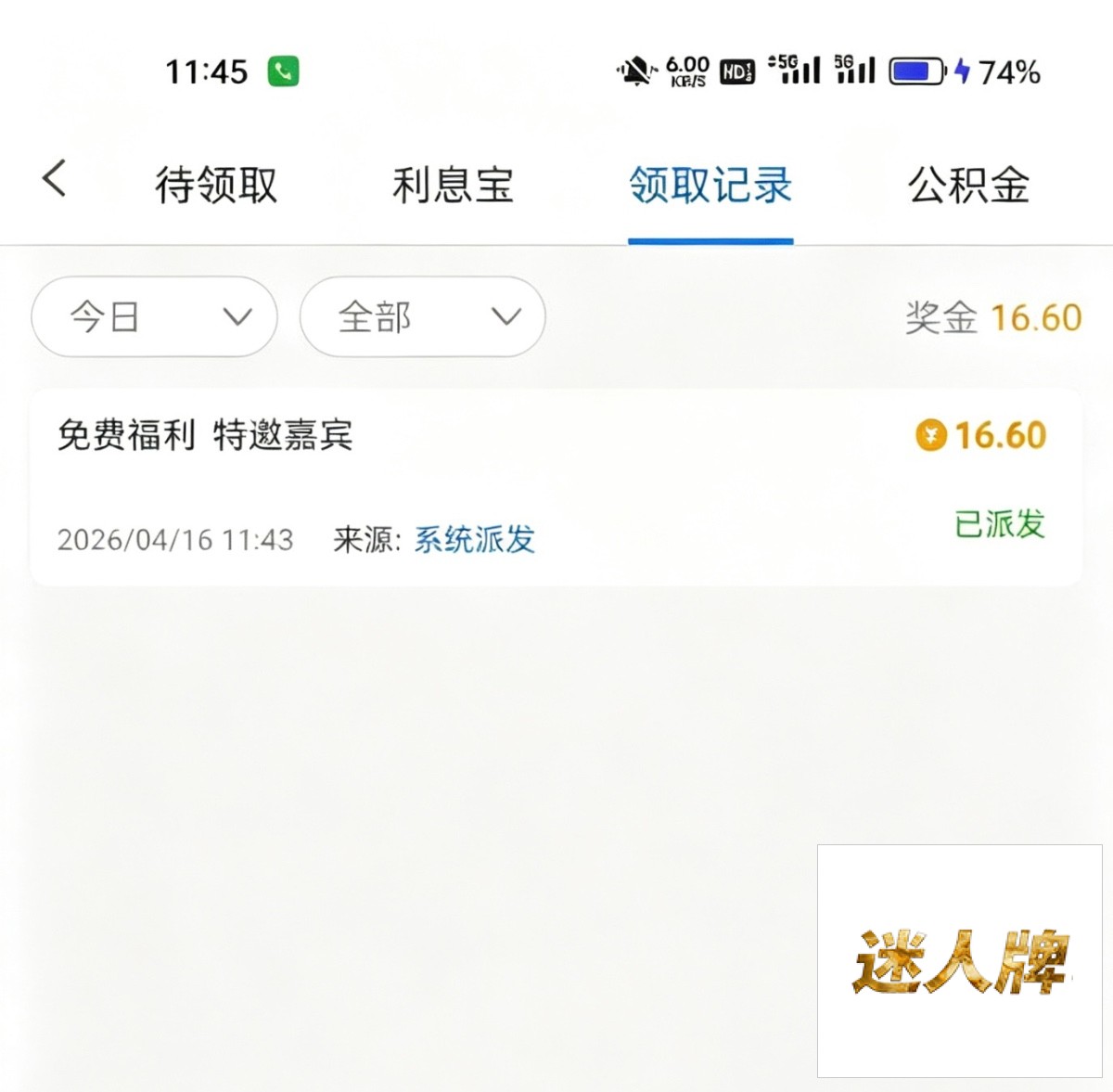Switch to the 待领取 tab
This screenshot has height=1092, width=1113.
pos(216,186)
